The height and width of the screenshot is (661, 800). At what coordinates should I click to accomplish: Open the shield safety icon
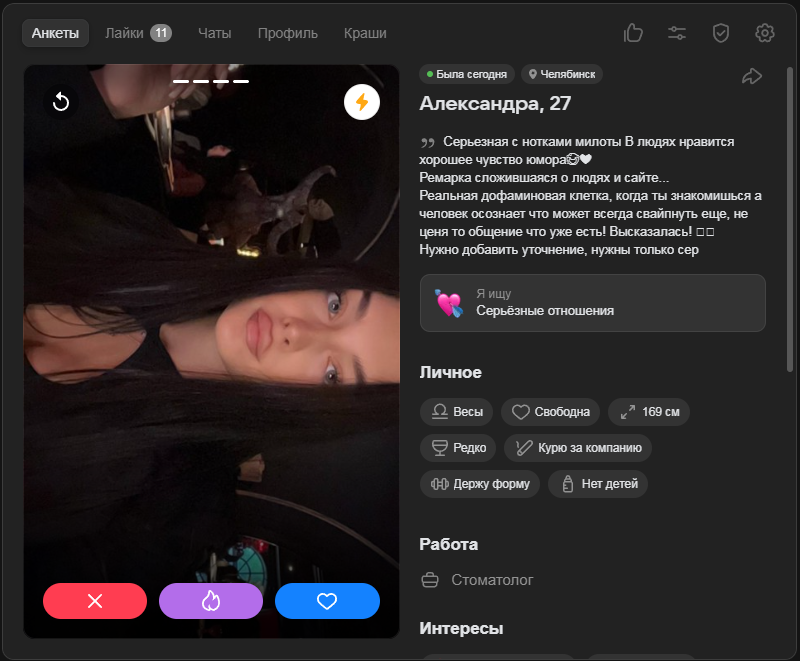(x=721, y=33)
